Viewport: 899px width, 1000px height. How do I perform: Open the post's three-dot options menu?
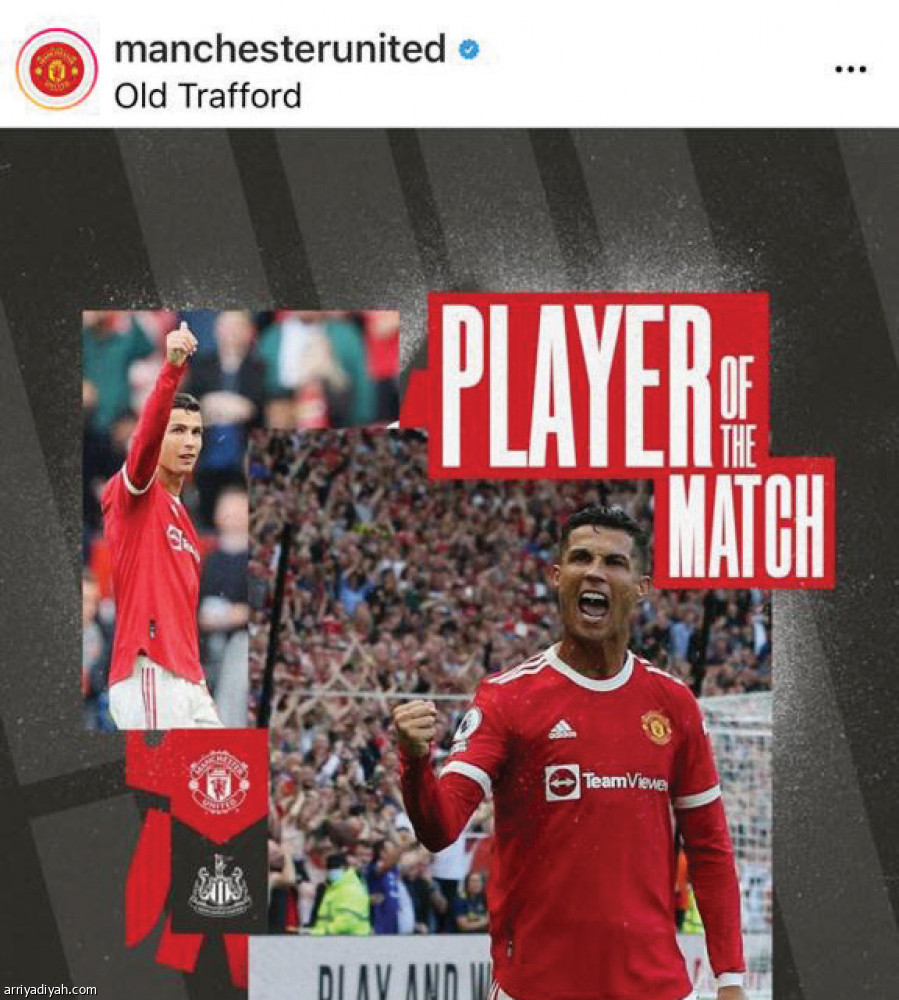click(x=850, y=69)
